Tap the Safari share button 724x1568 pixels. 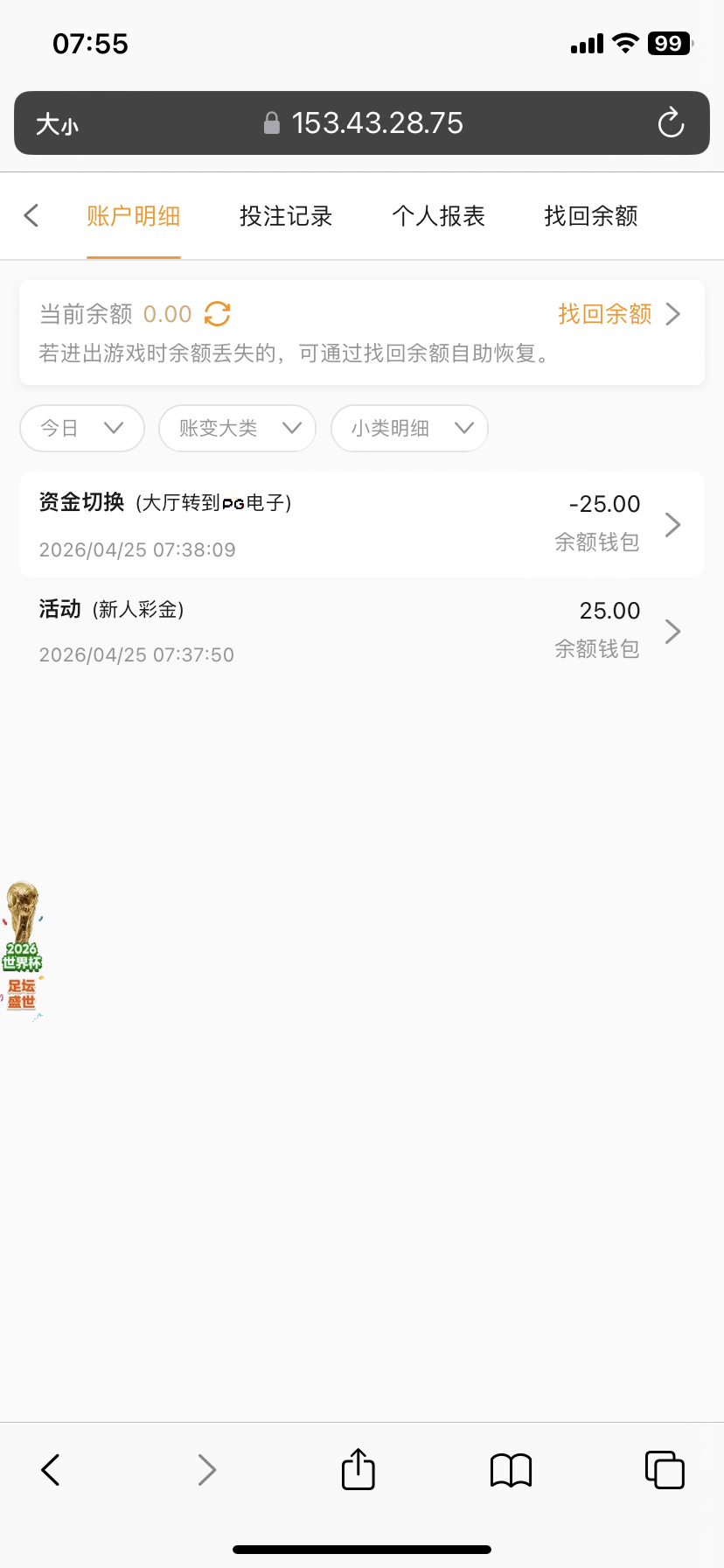[358, 1469]
